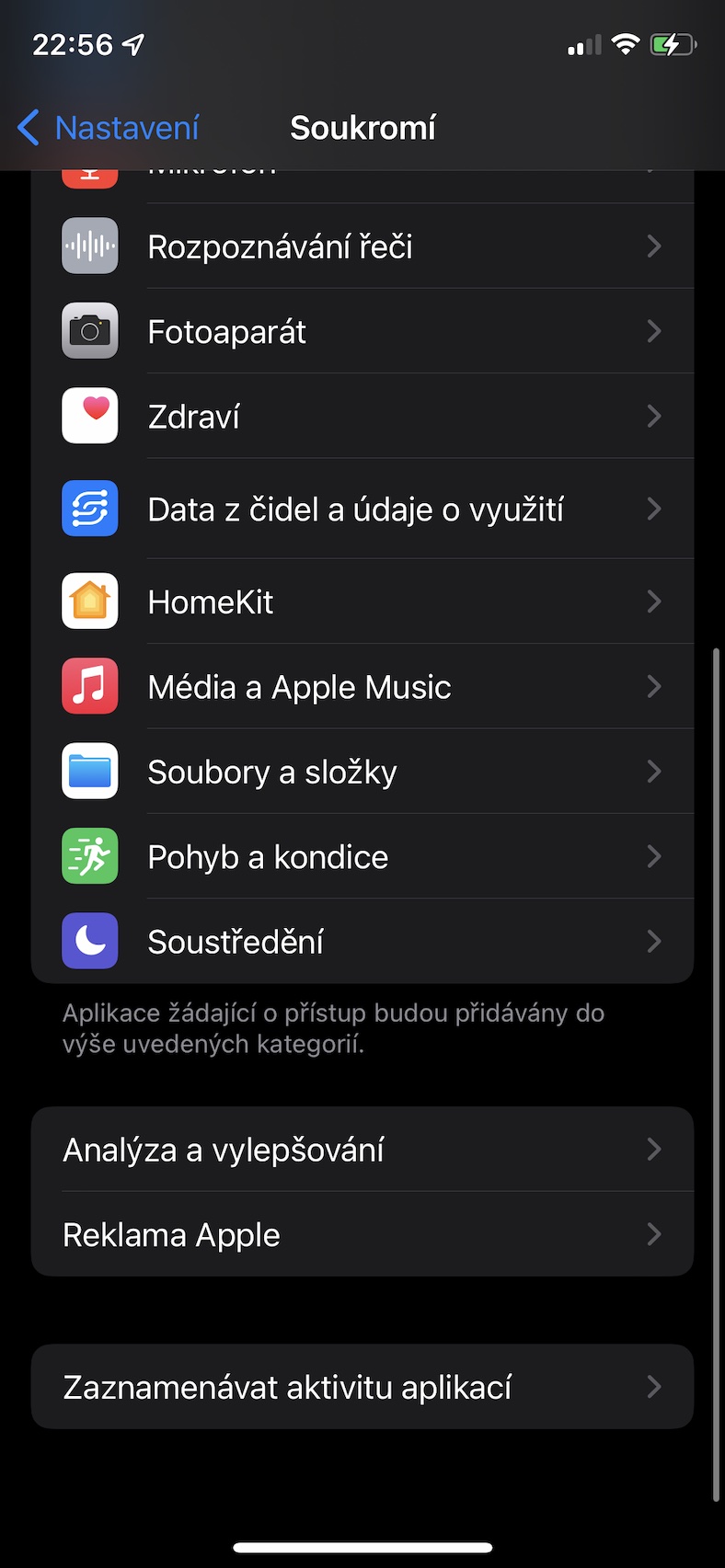
Task: Open HomeKit privacy settings
Action: [x=362, y=601]
